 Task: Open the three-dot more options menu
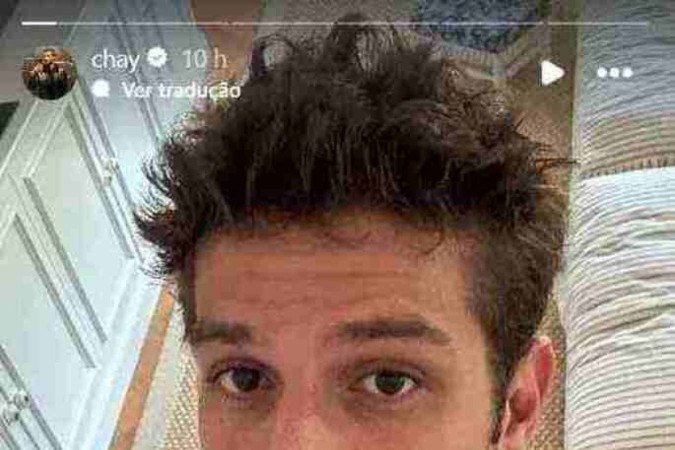[614, 73]
